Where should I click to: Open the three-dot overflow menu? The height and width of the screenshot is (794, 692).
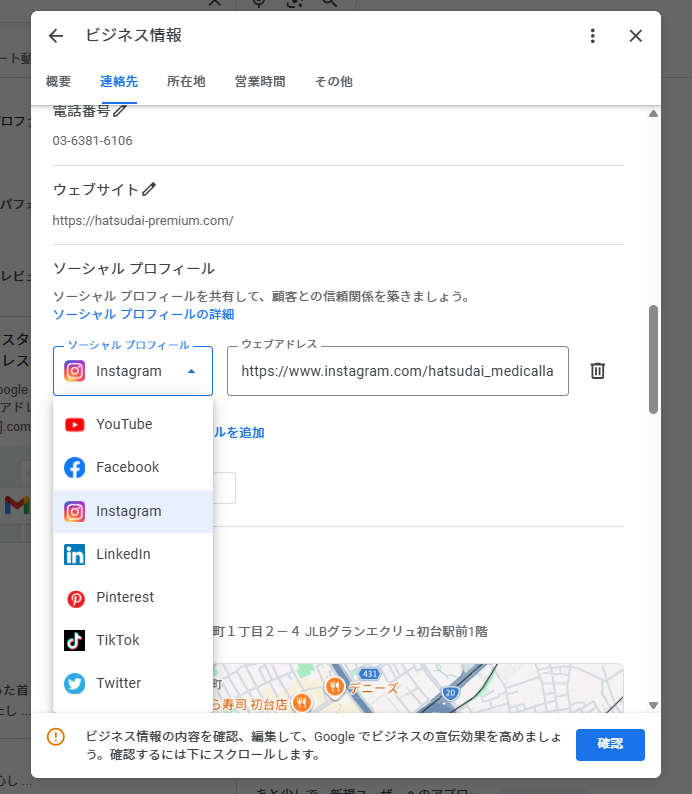[x=593, y=36]
